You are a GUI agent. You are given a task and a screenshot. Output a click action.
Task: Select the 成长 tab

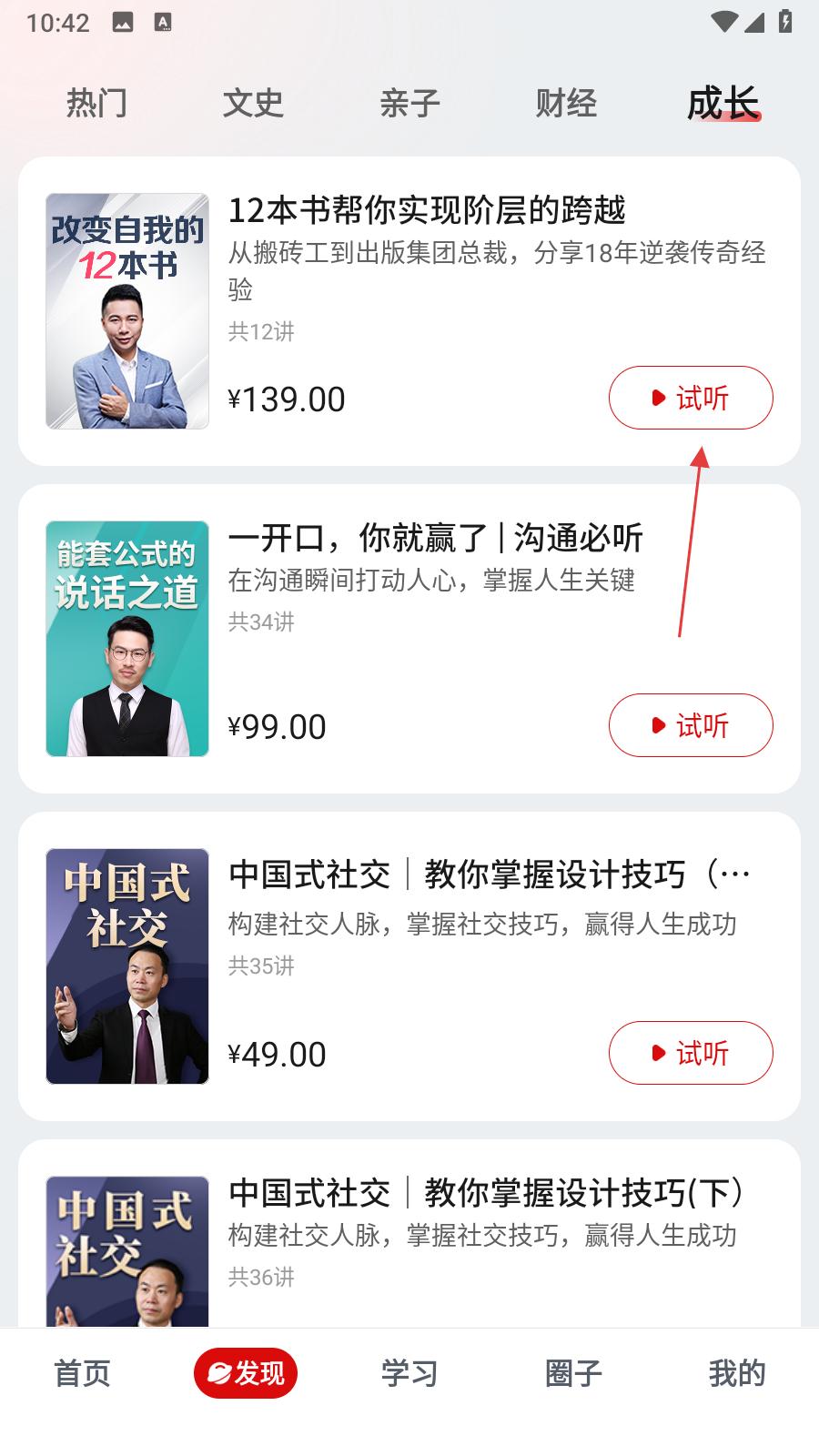pos(723,103)
